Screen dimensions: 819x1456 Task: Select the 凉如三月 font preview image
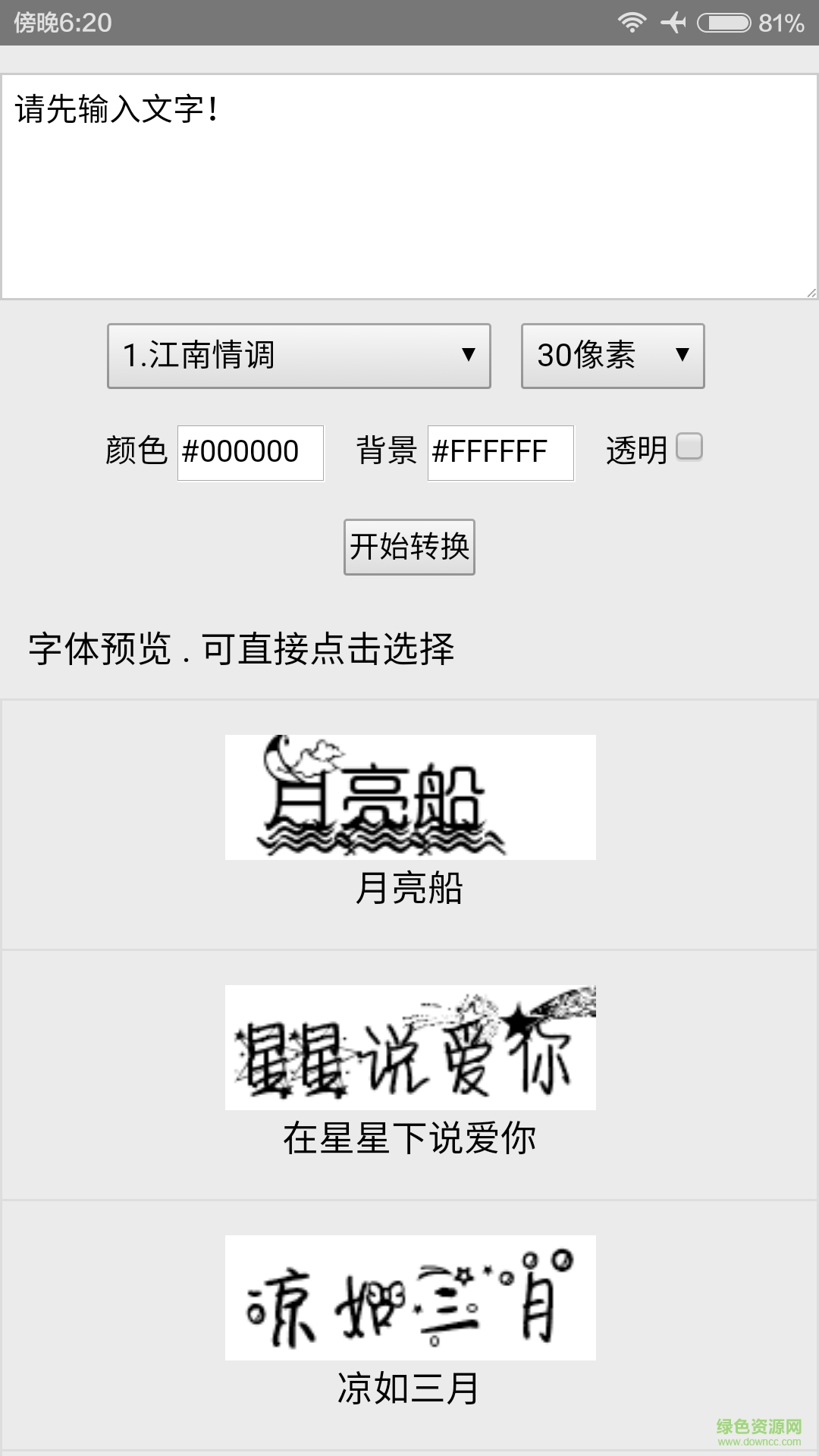click(409, 1298)
